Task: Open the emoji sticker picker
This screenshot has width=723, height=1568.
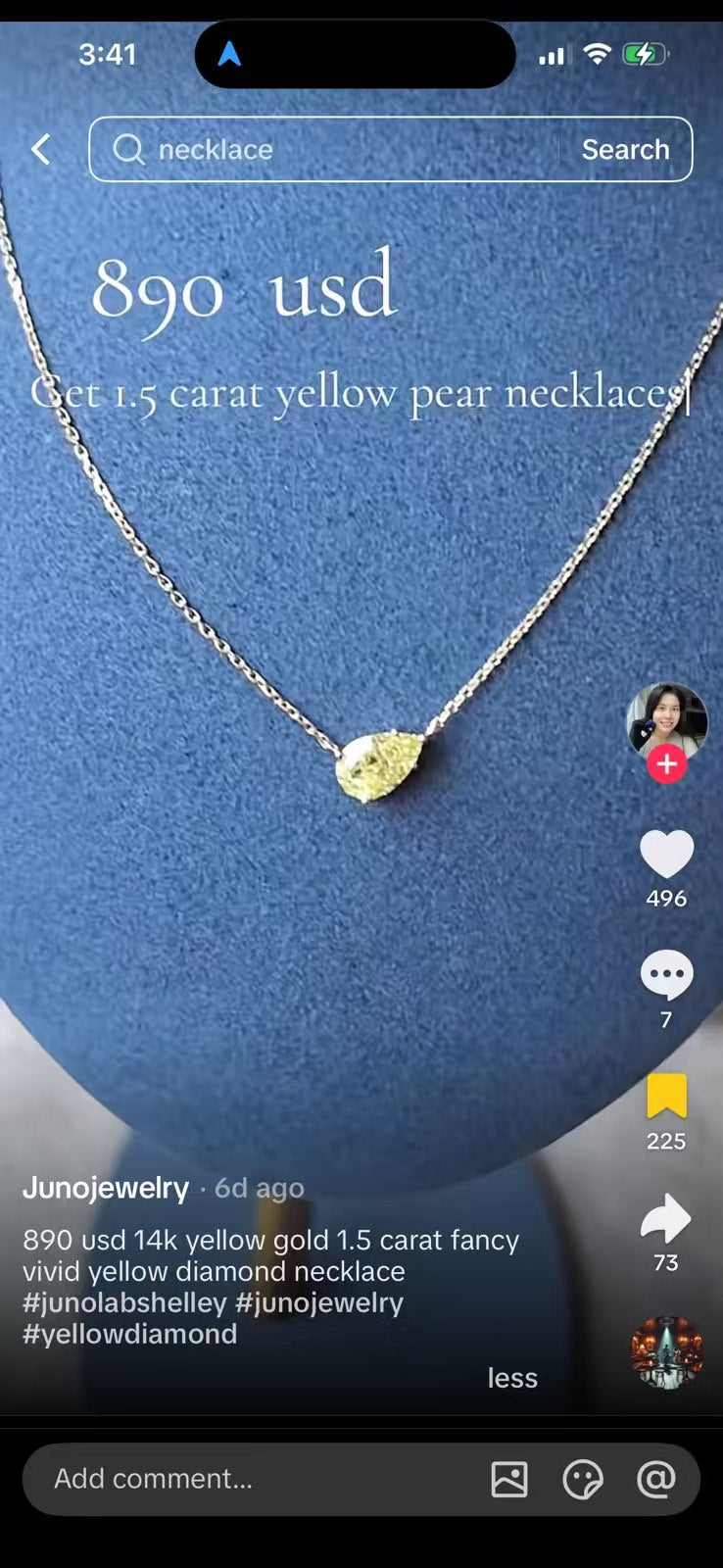Action: coord(583,1479)
